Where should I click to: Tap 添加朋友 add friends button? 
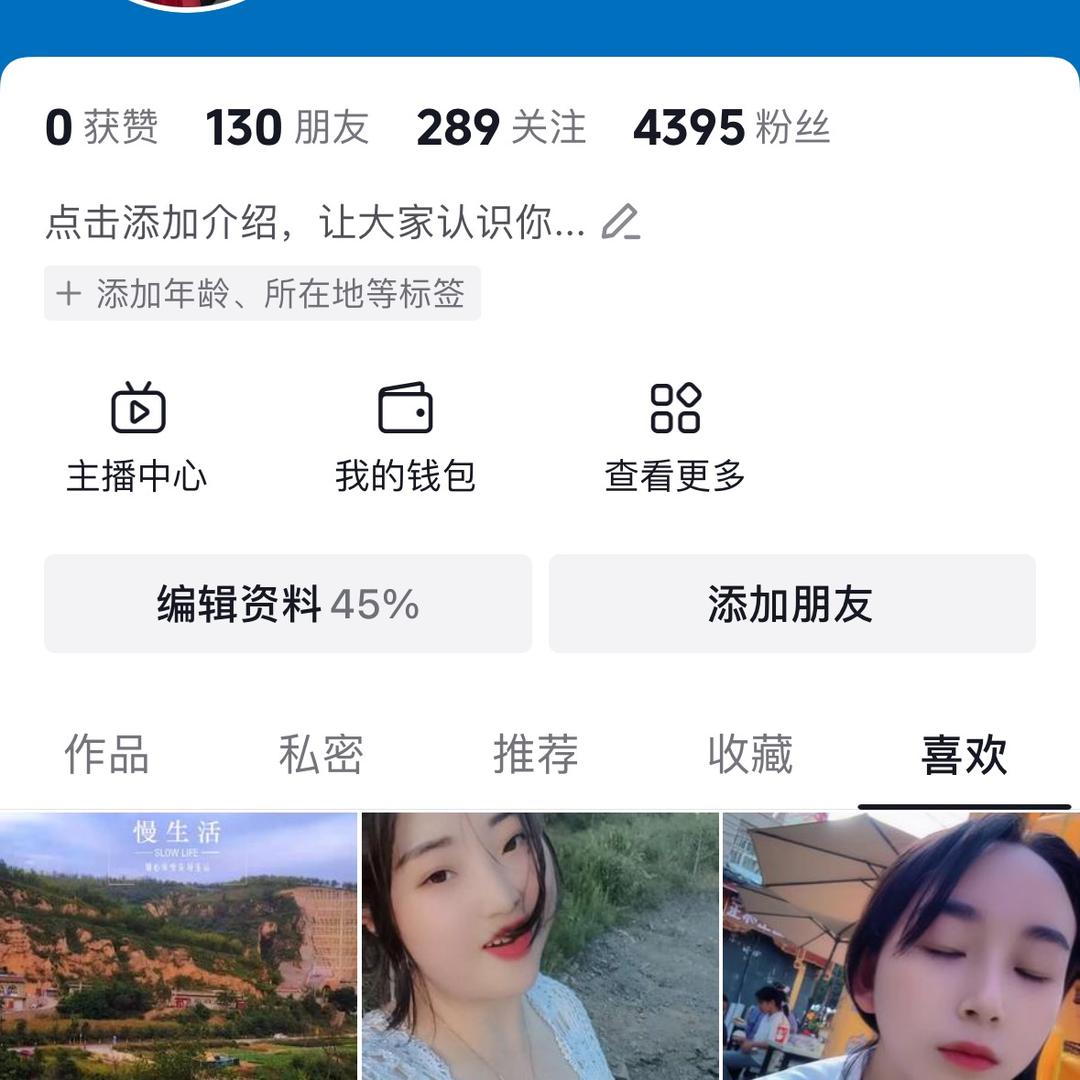791,604
